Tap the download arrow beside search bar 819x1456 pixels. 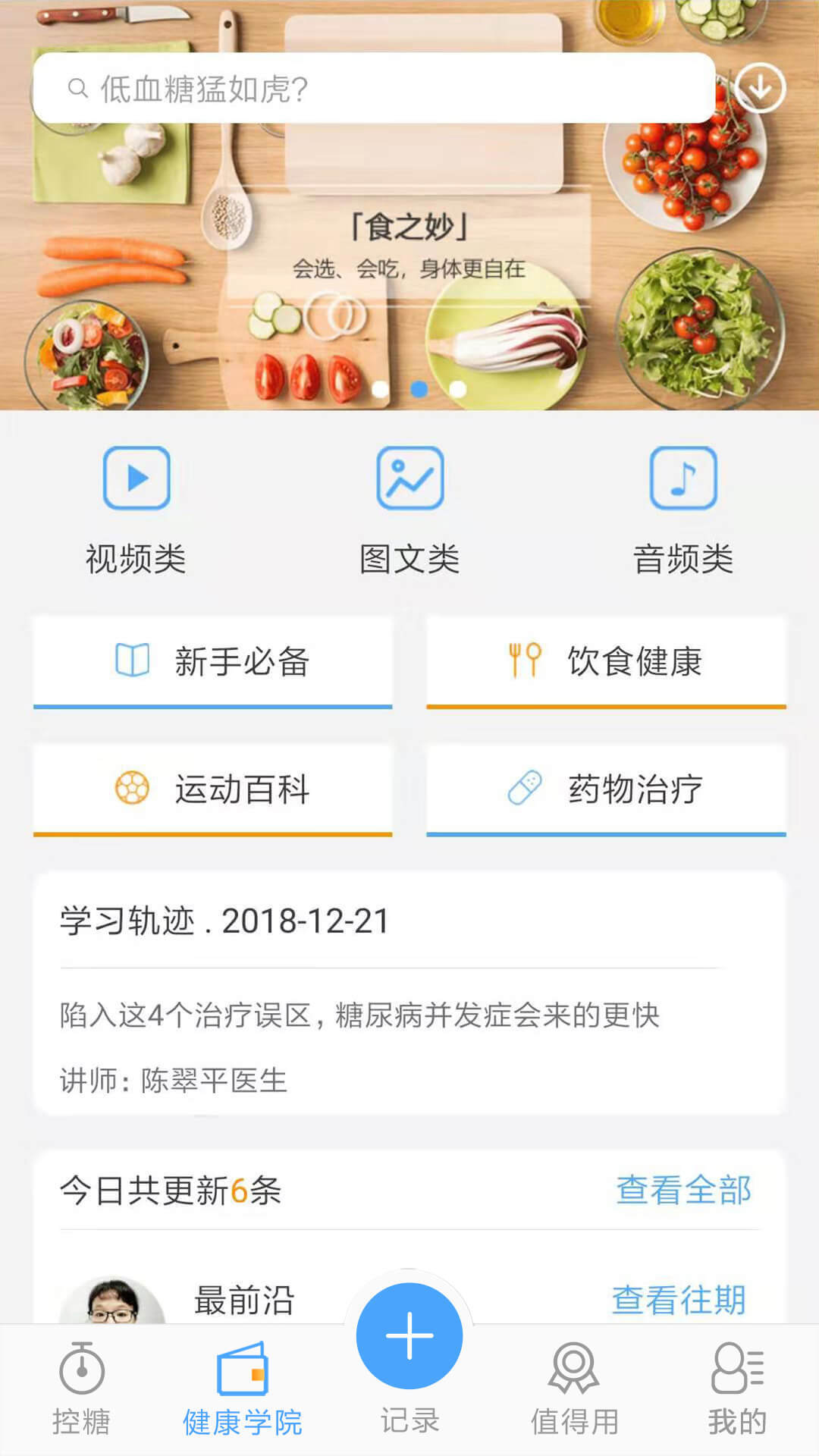pos(761,88)
